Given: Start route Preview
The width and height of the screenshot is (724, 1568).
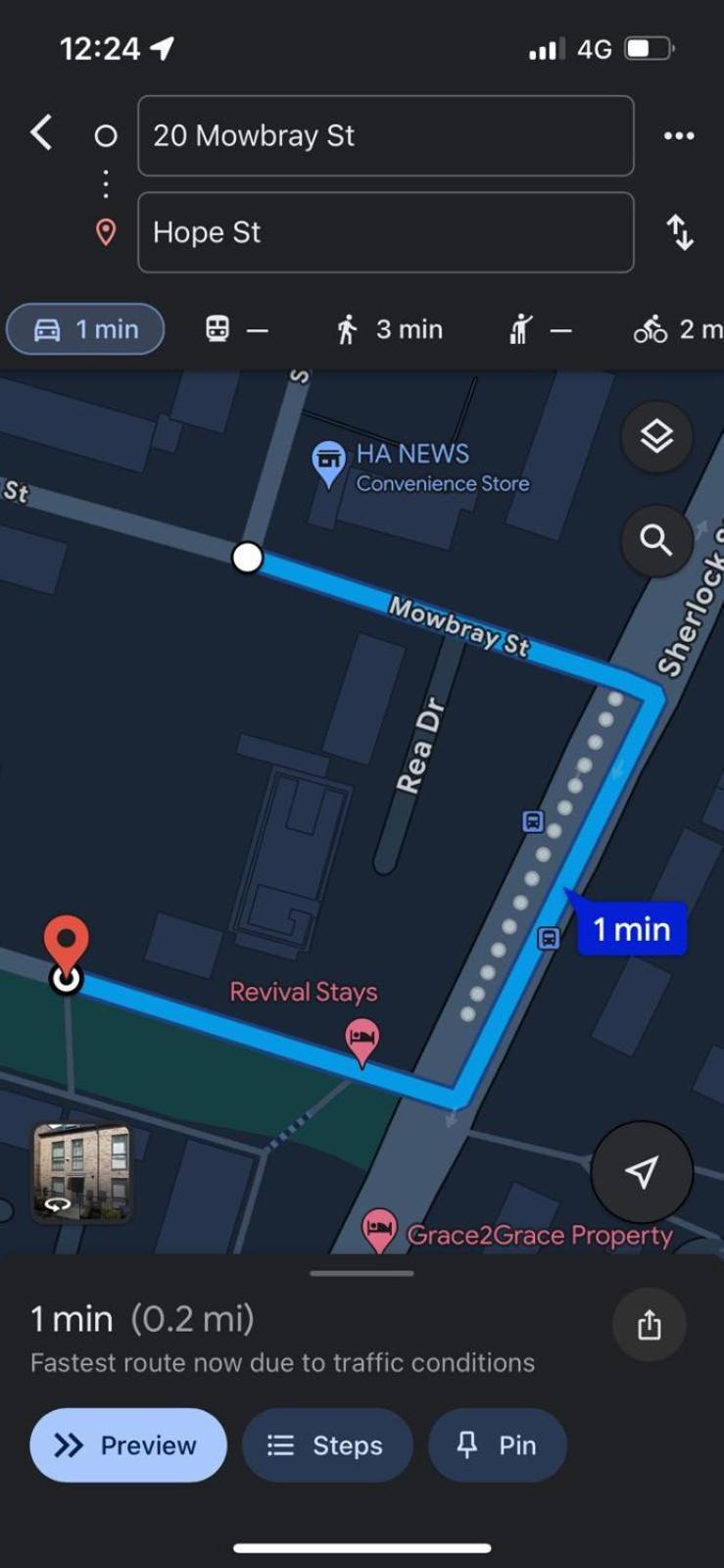Looking at the screenshot, I should [x=128, y=1445].
